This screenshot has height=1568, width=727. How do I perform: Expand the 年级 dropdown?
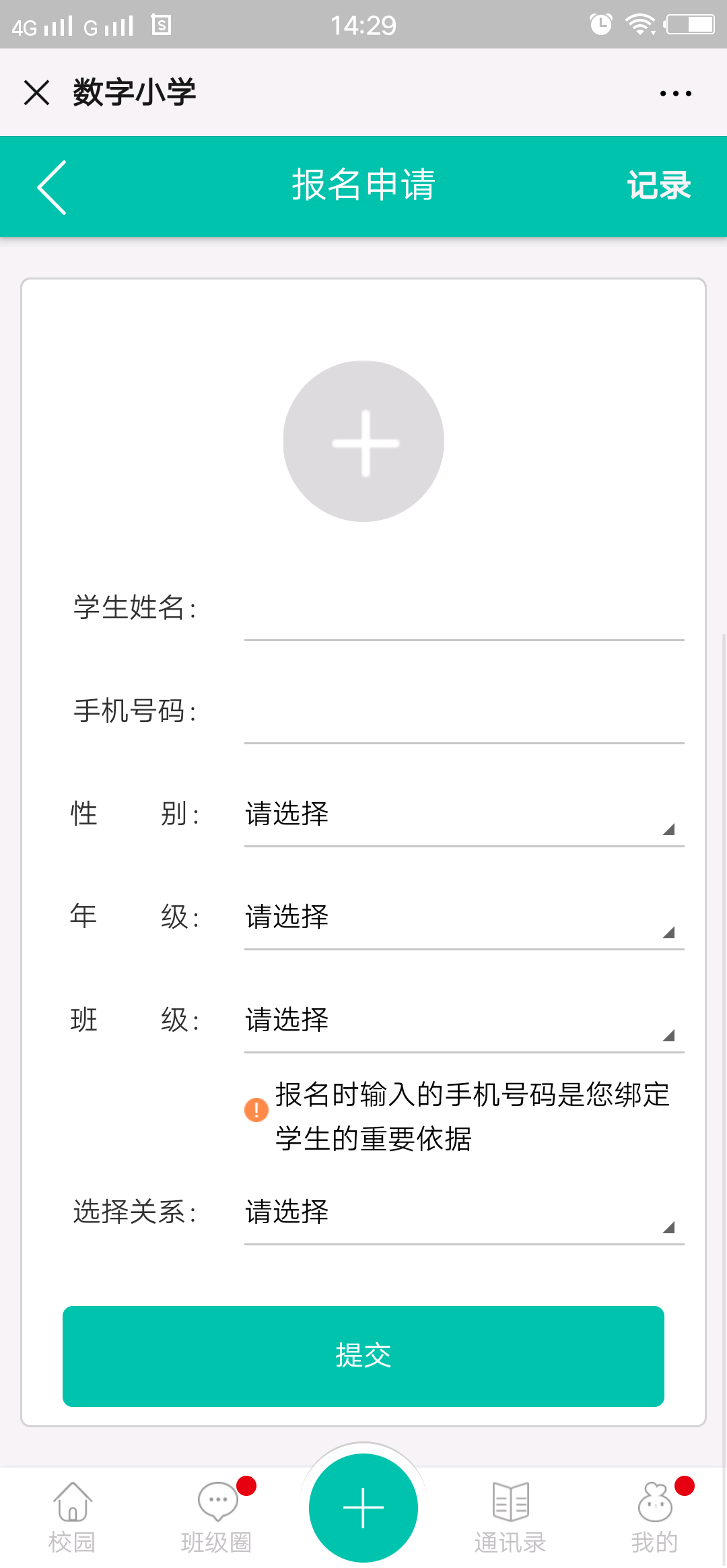464,919
